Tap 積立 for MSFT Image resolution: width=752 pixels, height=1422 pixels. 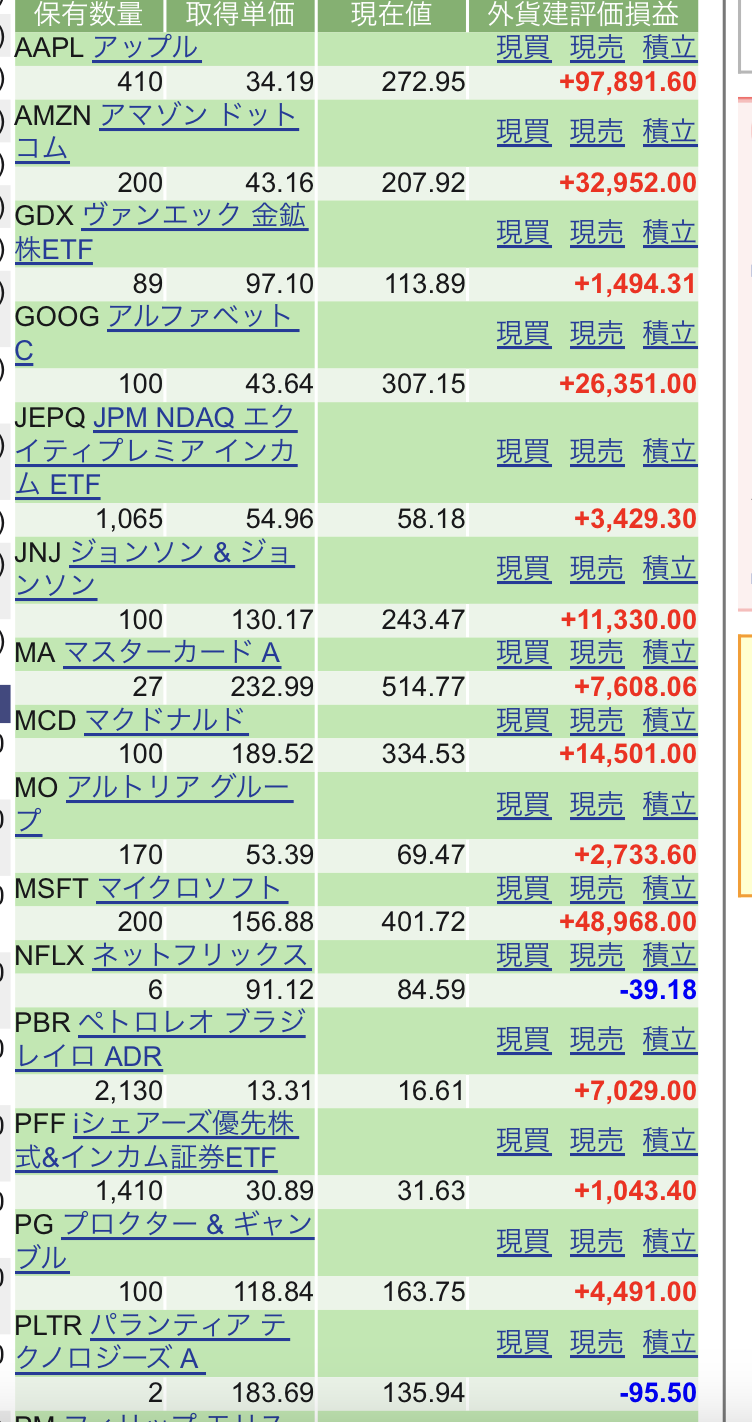[x=670, y=888]
